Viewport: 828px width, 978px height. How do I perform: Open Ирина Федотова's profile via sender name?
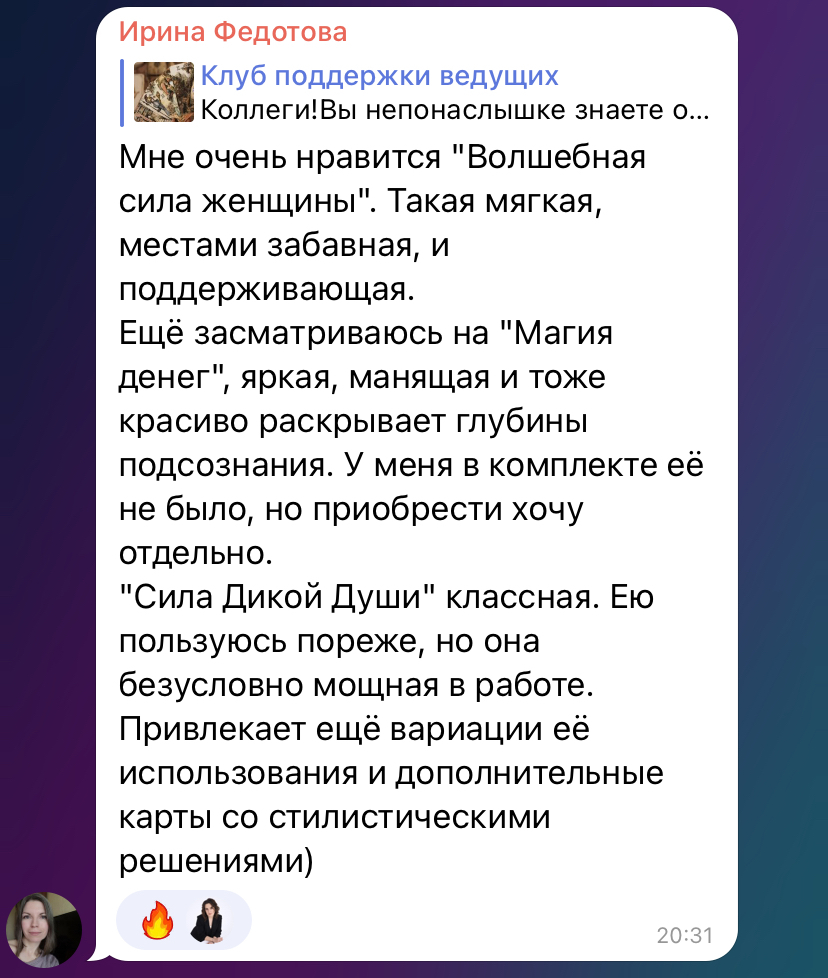coord(233,32)
